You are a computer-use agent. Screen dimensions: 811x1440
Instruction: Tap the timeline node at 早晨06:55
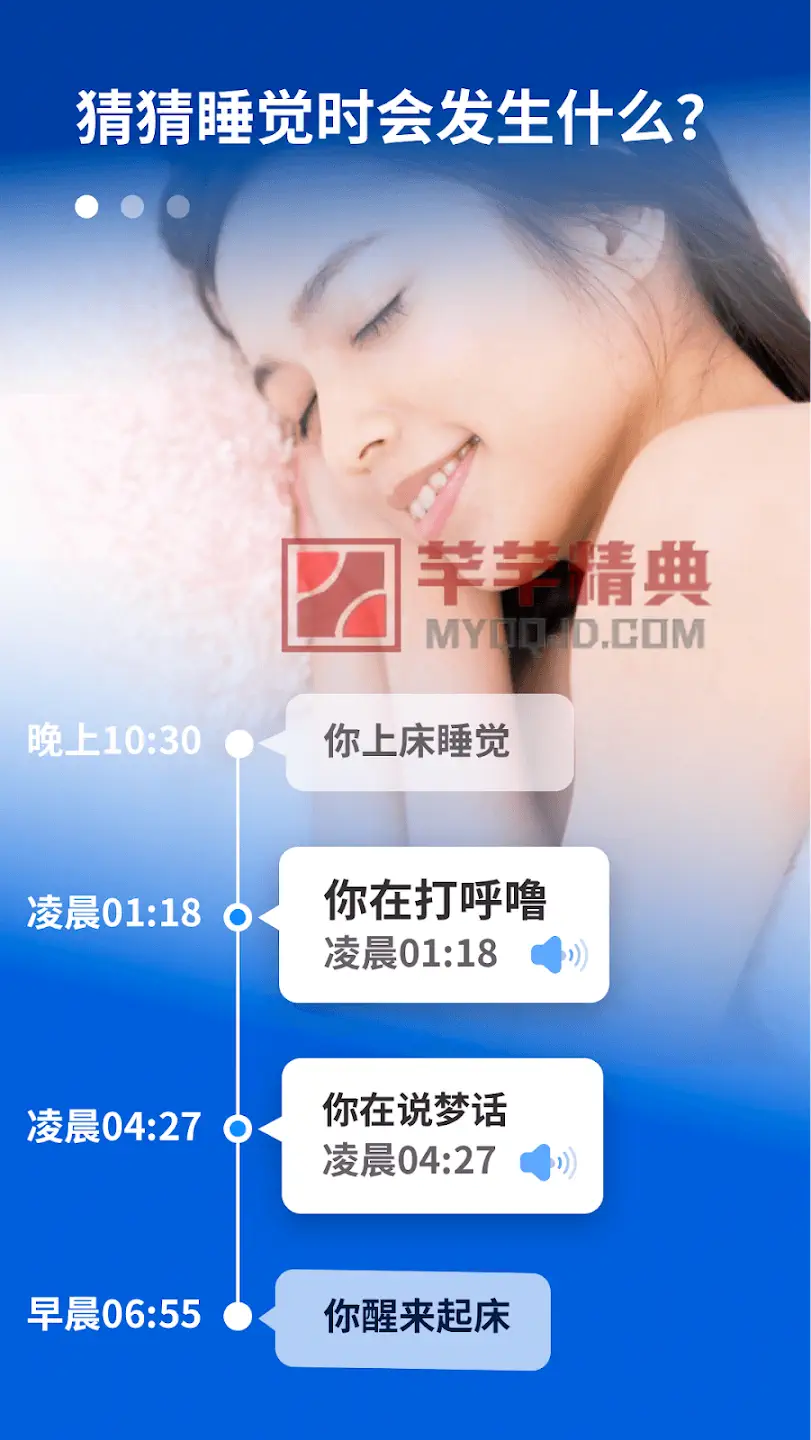click(238, 1318)
